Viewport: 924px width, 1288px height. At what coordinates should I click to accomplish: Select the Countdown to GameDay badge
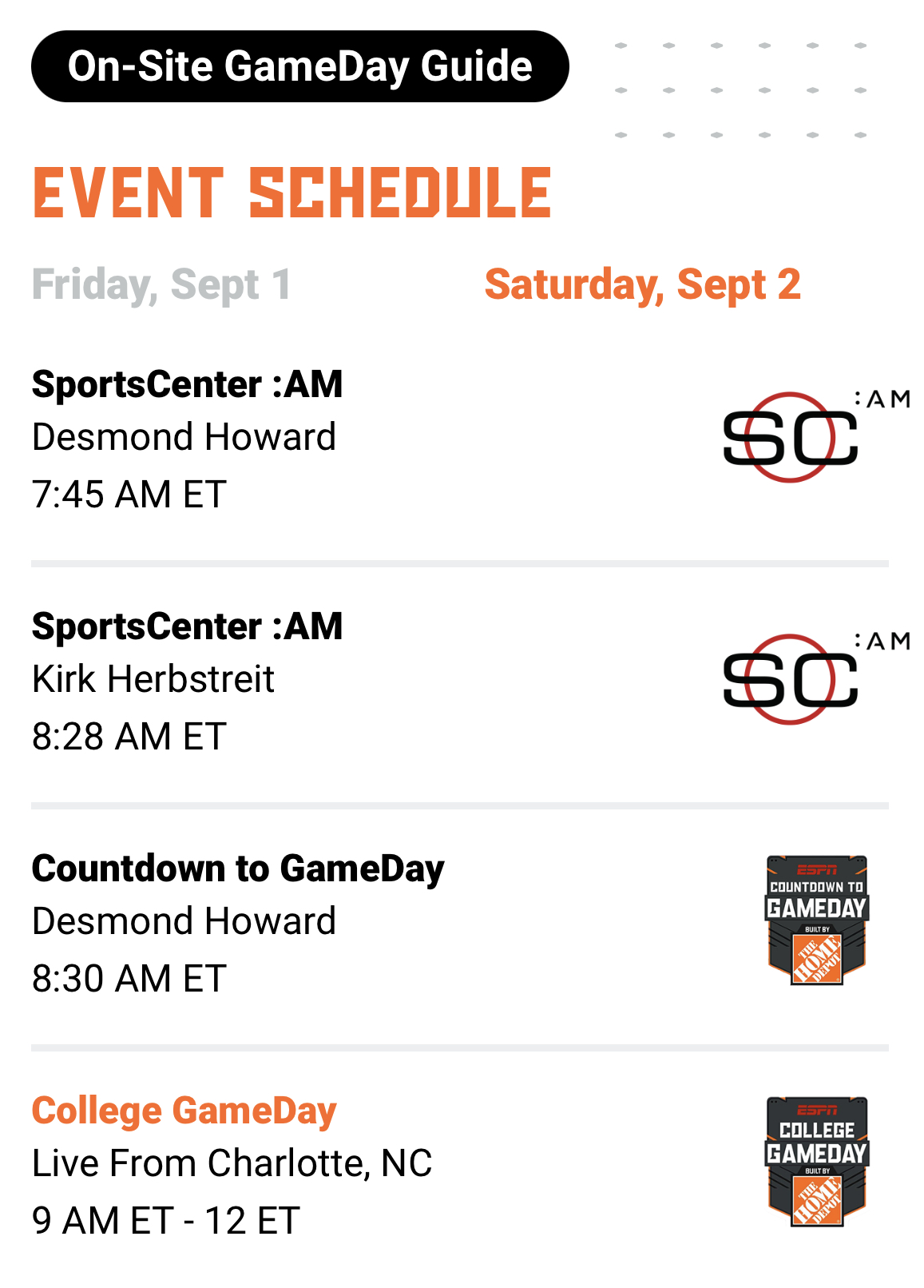tap(817, 920)
